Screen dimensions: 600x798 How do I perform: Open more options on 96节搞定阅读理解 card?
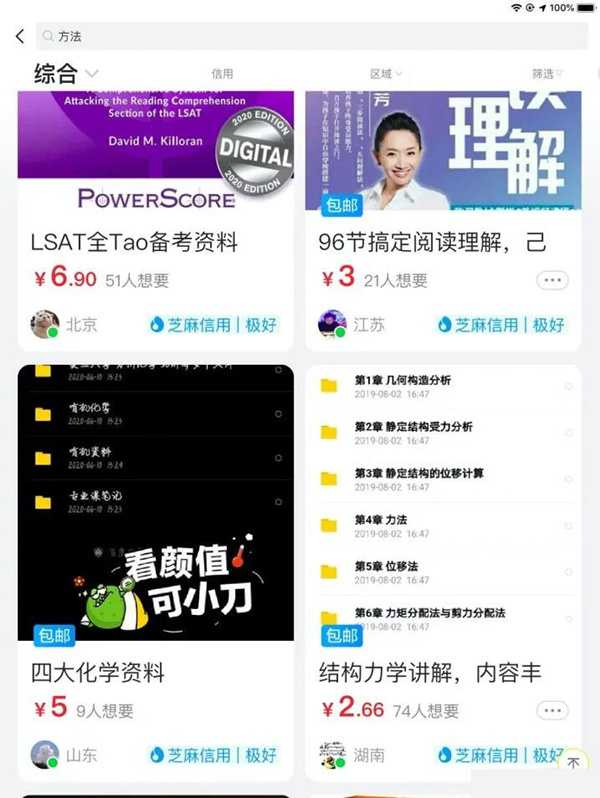[552, 280]
